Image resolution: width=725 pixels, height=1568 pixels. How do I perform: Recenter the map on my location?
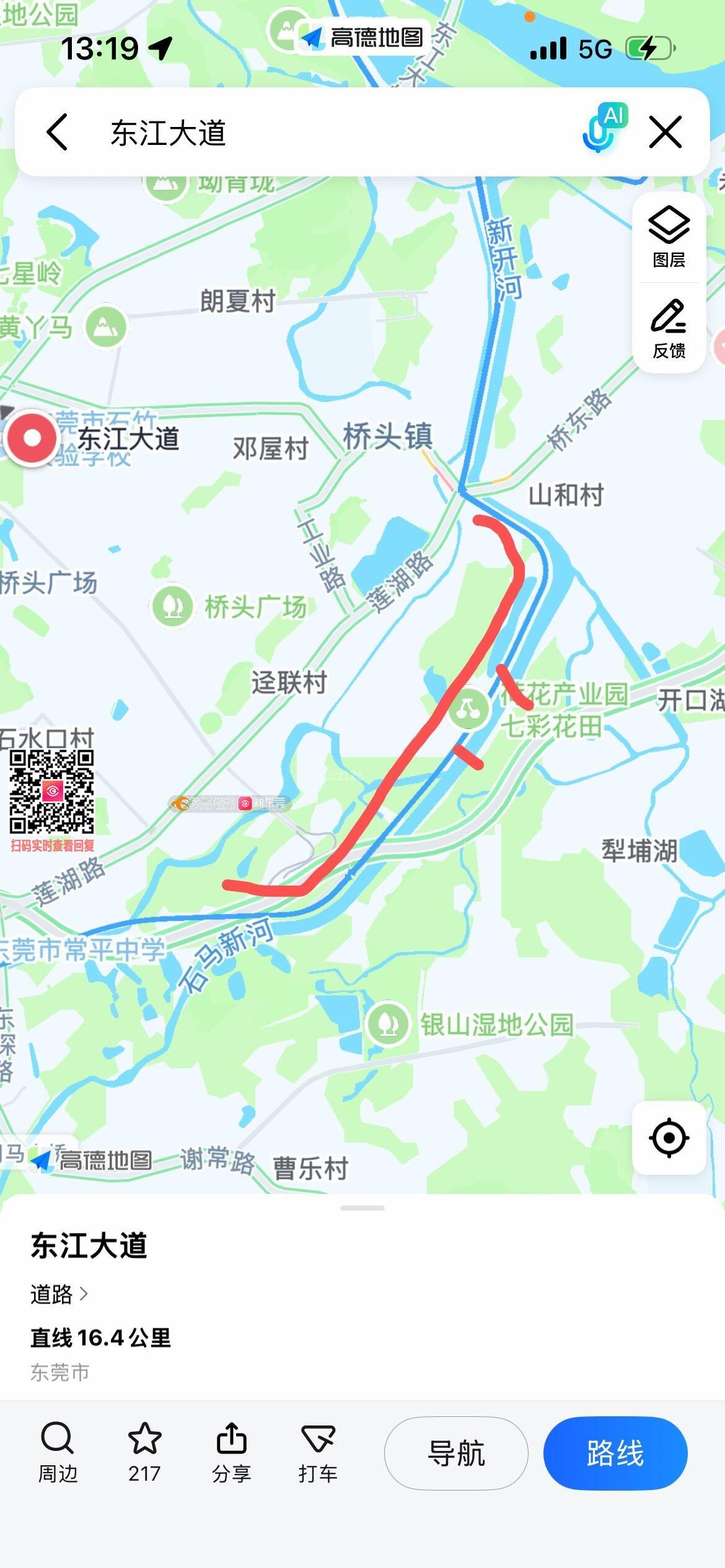click(x=669, y=1138)
